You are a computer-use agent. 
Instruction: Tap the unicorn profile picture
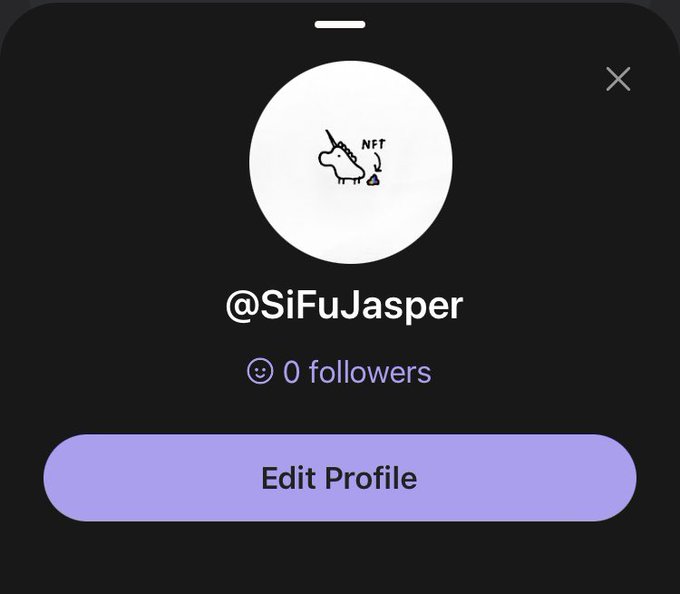(350, 163)
